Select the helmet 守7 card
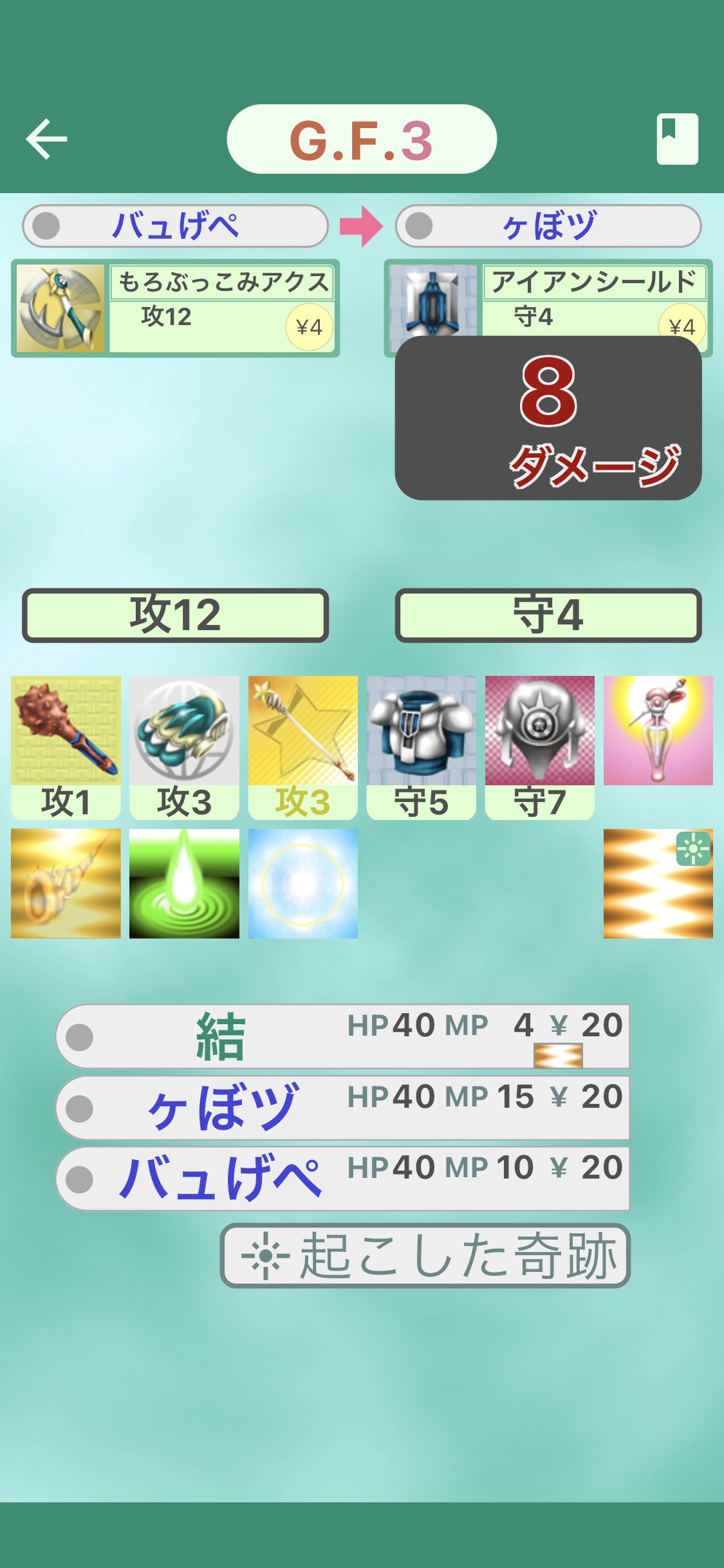 (x=539, y=747)
